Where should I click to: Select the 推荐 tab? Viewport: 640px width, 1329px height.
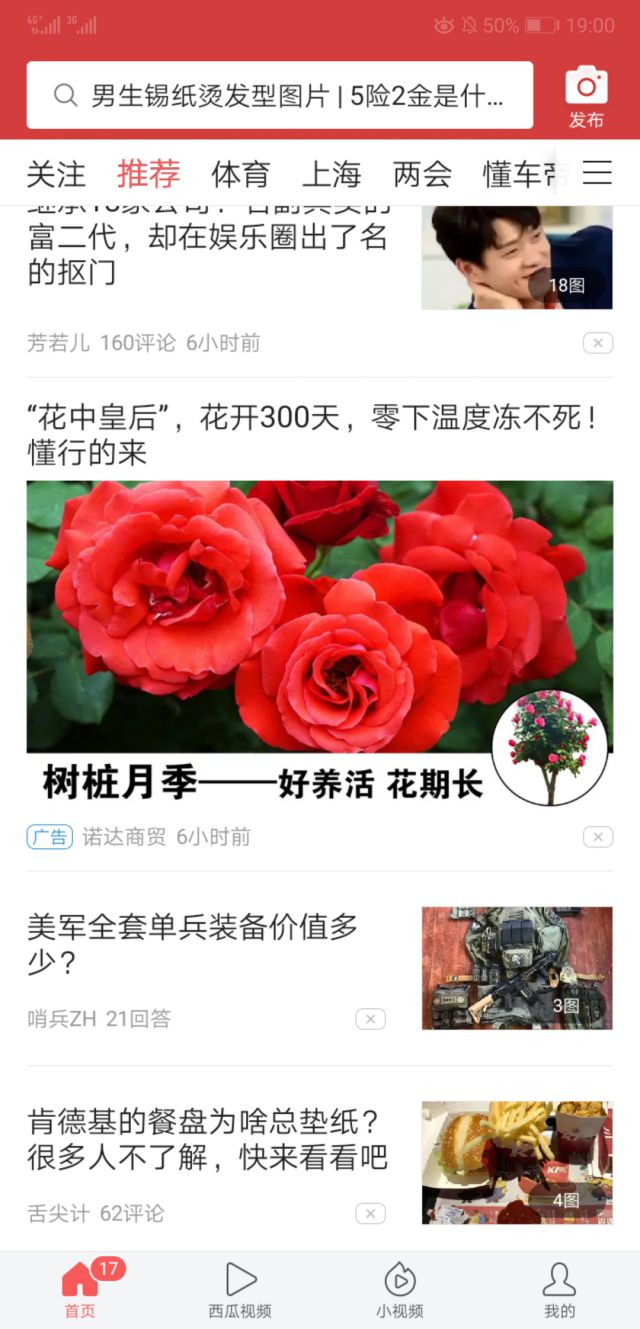point(148,174)
